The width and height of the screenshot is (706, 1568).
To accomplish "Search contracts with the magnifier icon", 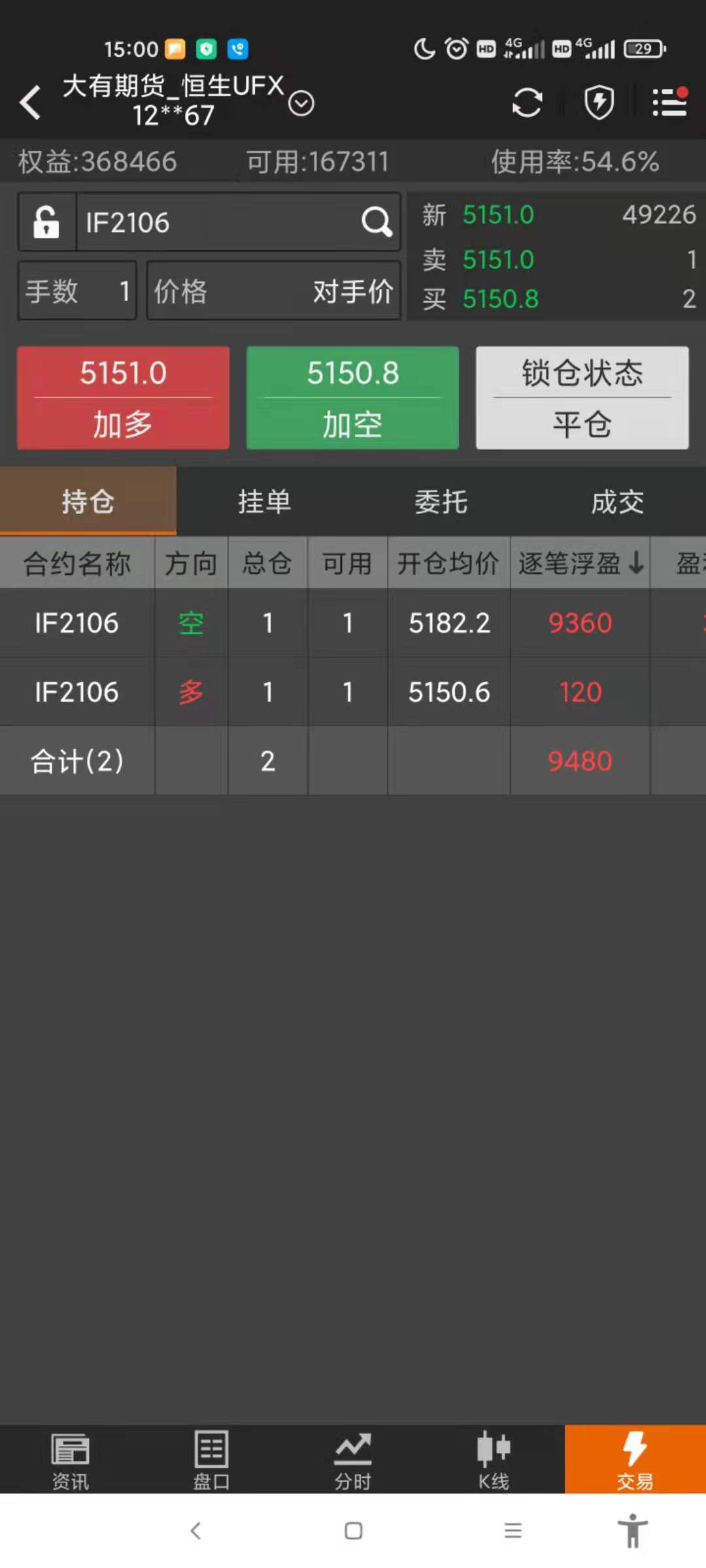I will [x=377, y=222].
